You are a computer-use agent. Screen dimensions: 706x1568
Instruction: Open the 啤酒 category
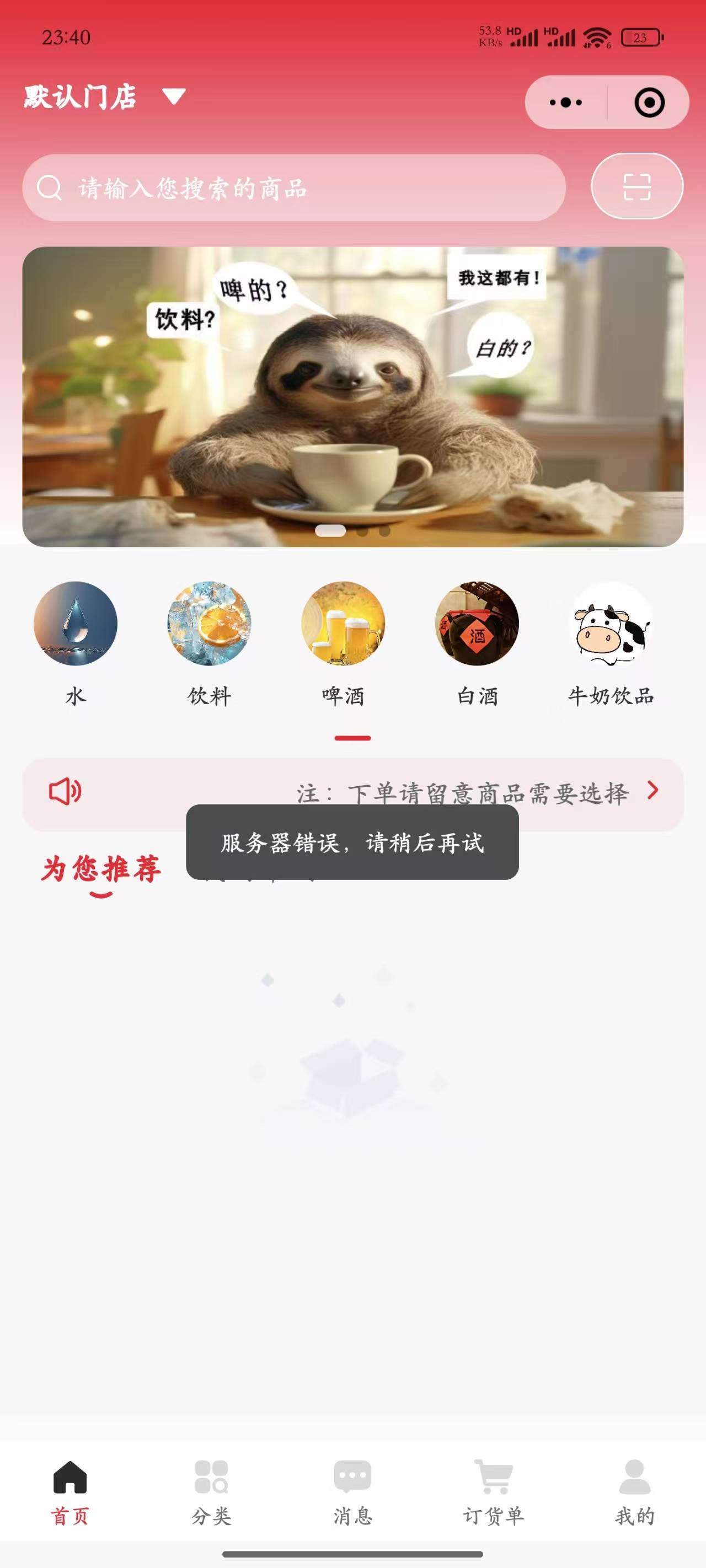pos(343,642)
